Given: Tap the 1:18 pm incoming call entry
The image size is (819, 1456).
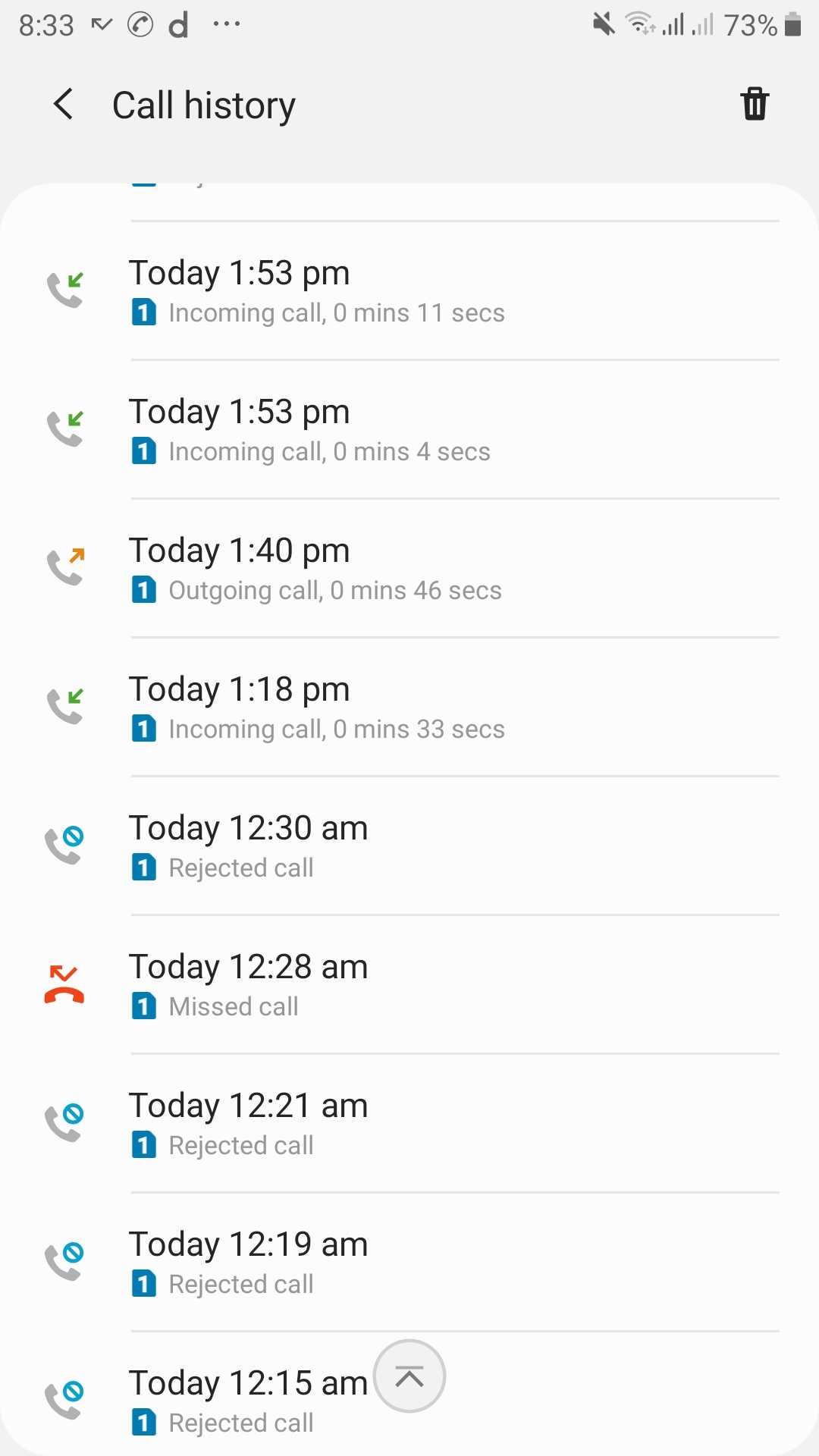Looking at the screenshot, I should [x=409, y=708].
